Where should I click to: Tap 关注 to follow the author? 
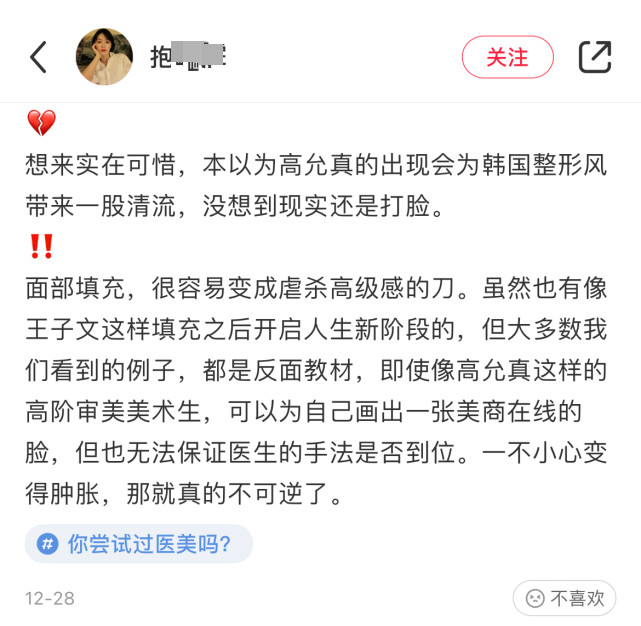pos(507,57)
